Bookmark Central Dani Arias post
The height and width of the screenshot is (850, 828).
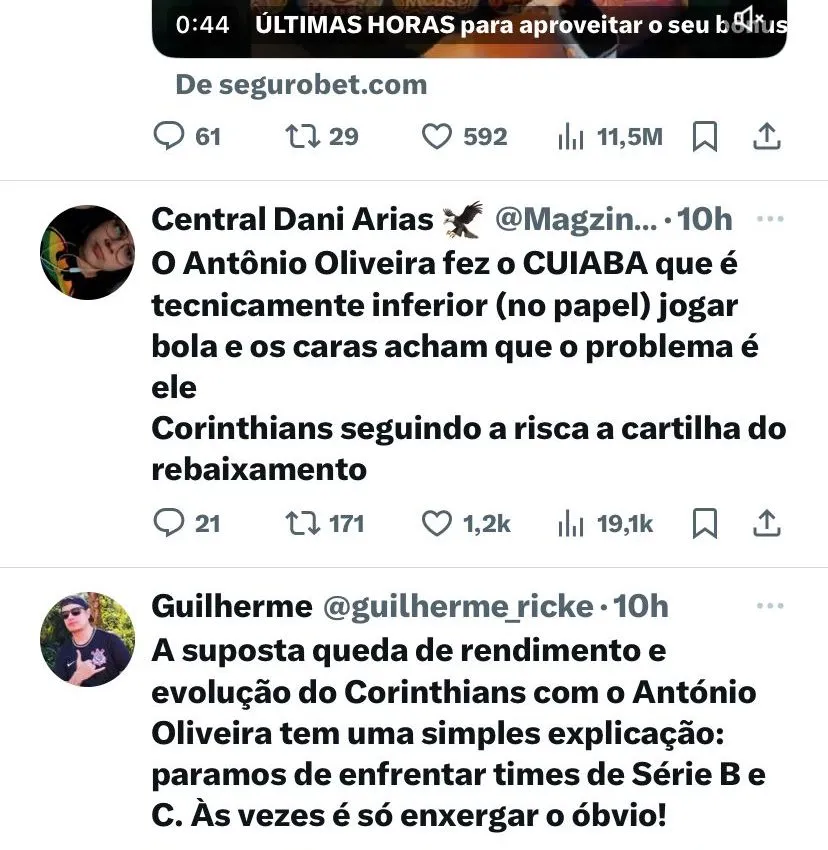(705, 522)
